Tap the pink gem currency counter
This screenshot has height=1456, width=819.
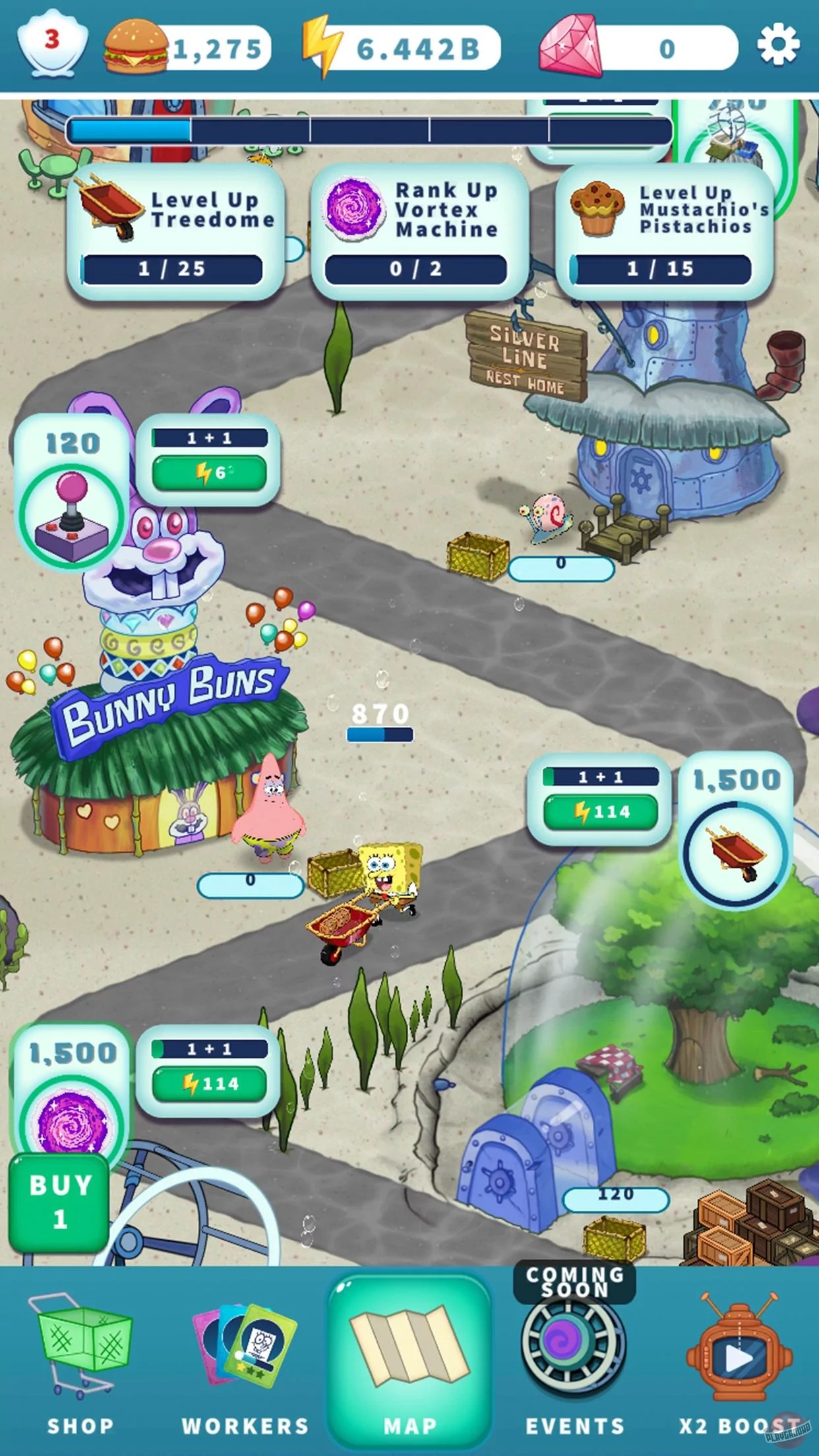pyautogui.click(x=636, y=47)
